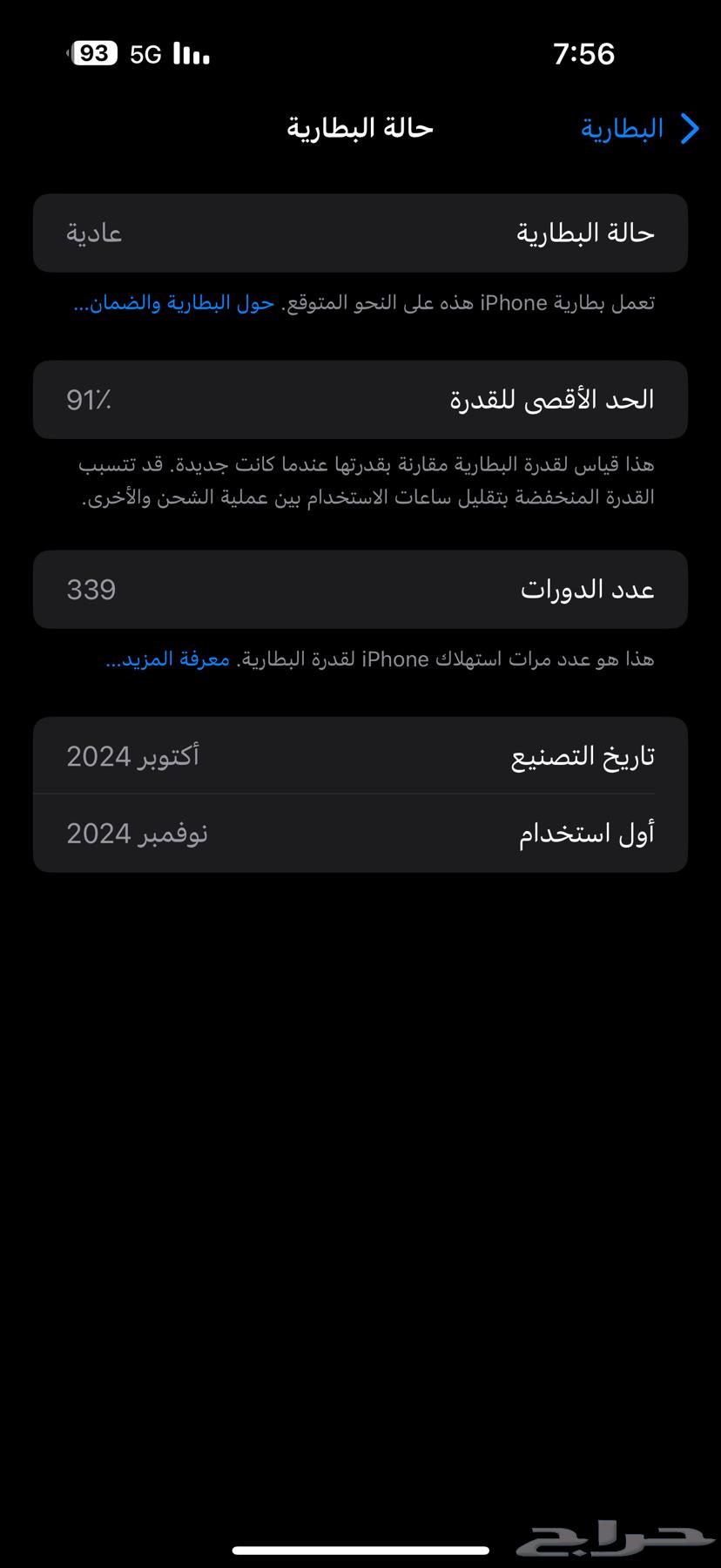Tap the battery percentage indicator showing 93
721x1568 pixels.
tap(90, 54)
